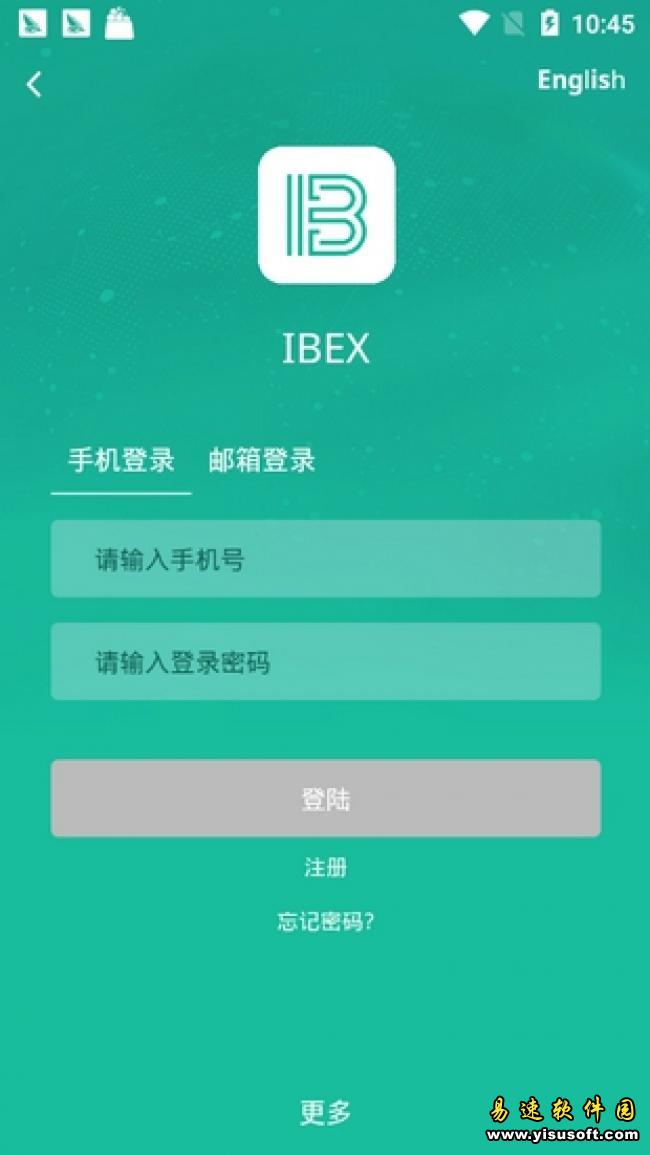Focus the 请输入手机号 phone number field
The width and height of the screenshot is (650, 1155).
click(x=326, y=559)
